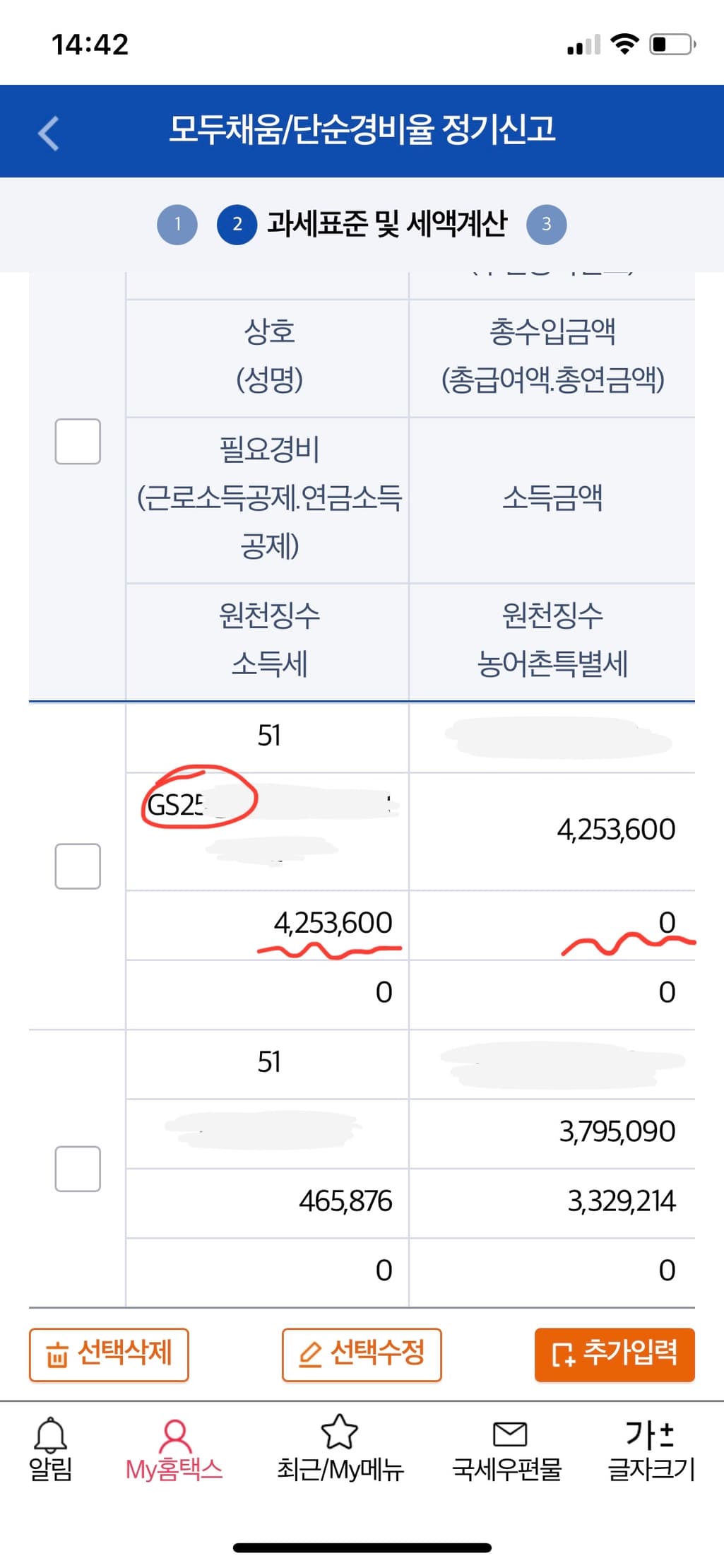This screenshot has height=1568, width=724.
Task: Add a new entry with 추가입력
Action: 614,1354
